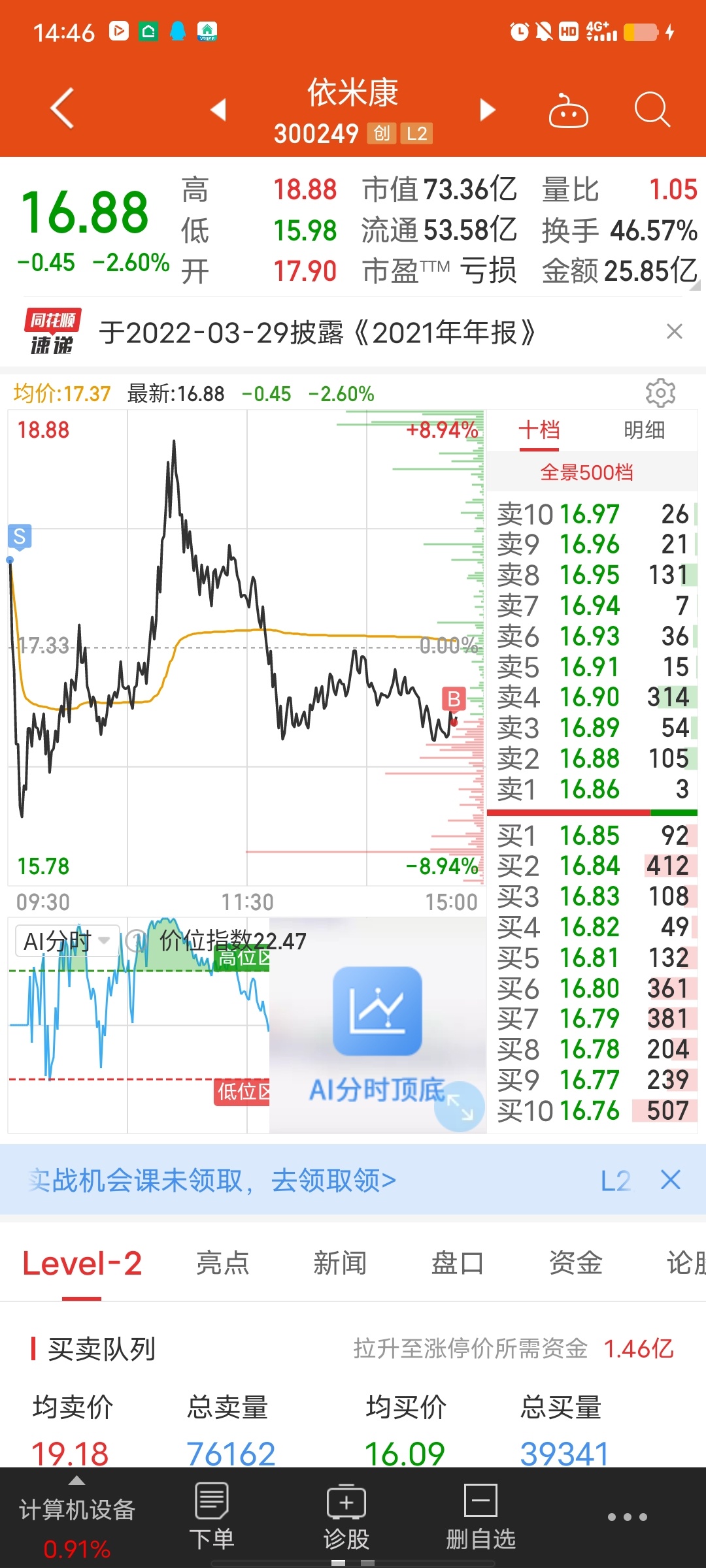The height and width of the screenshot is (1568, 706).
Task: Open the robot assistant icon
Action: (568, 110)
